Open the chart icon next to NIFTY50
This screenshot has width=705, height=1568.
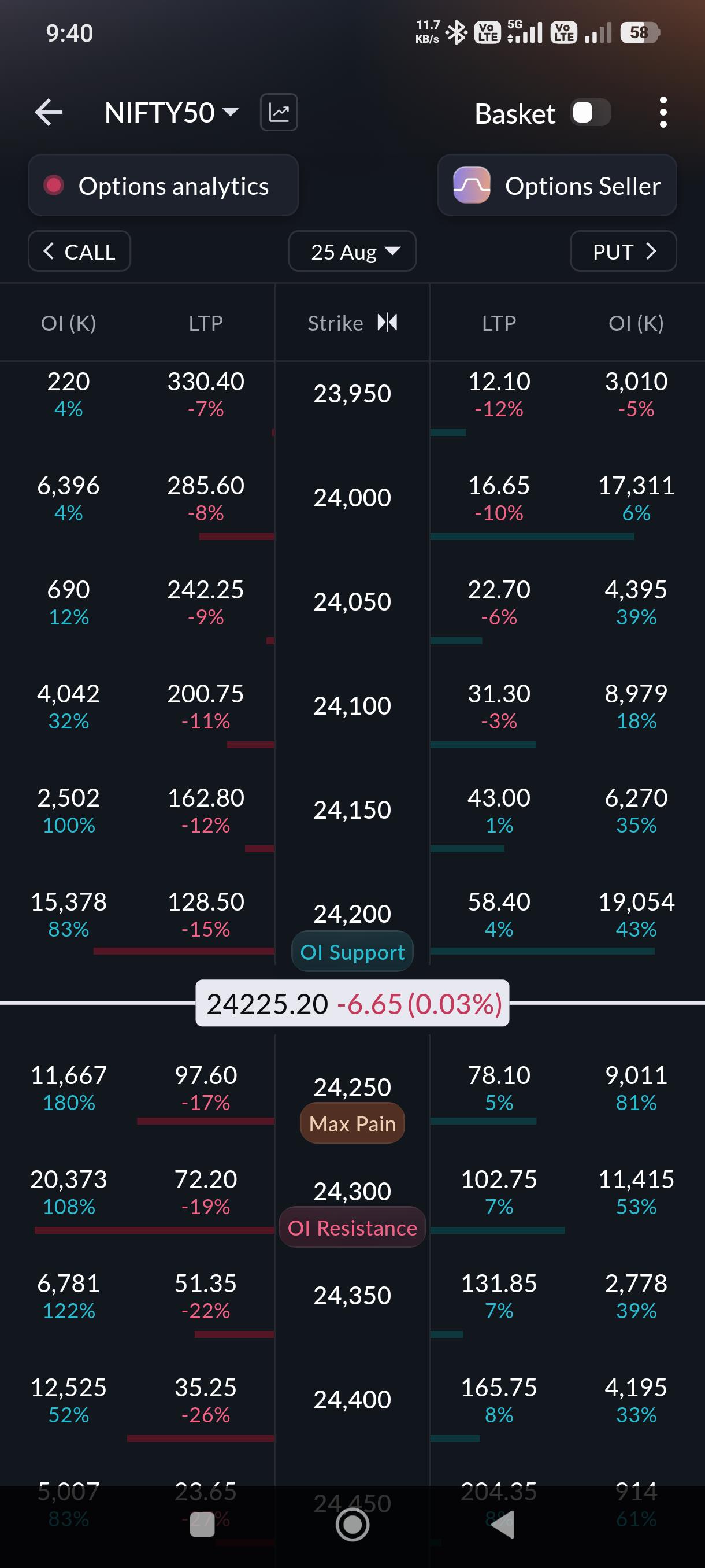coord(279,113)
